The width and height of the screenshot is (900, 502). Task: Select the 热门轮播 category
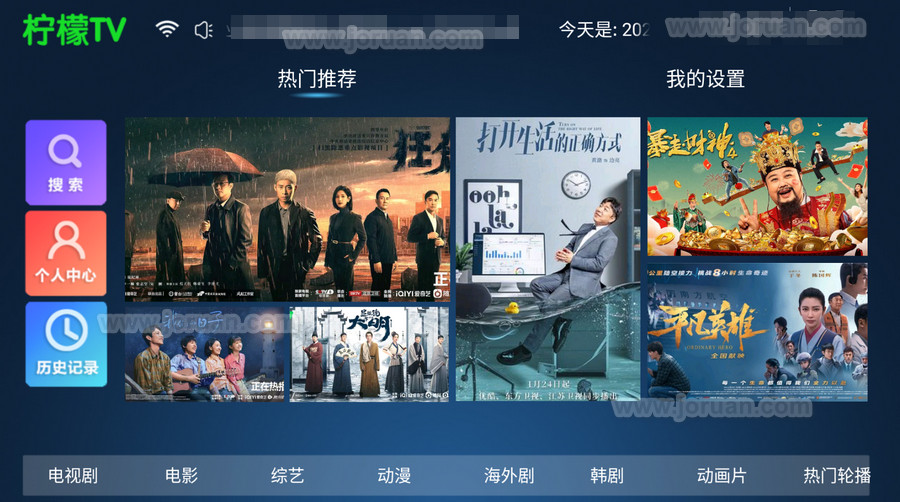coord(836,476)
